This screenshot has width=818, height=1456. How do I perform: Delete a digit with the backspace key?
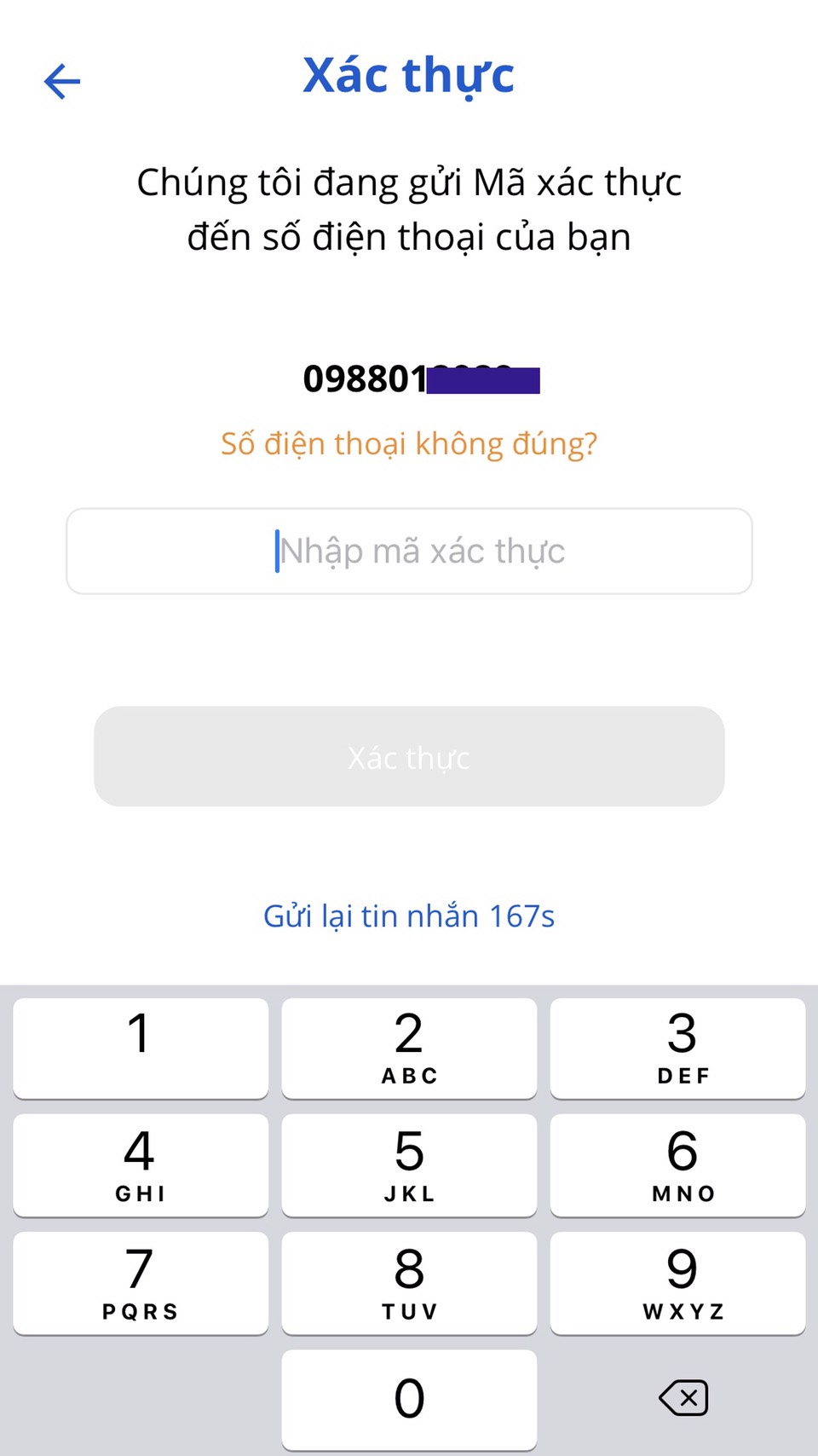[683, 1398]
